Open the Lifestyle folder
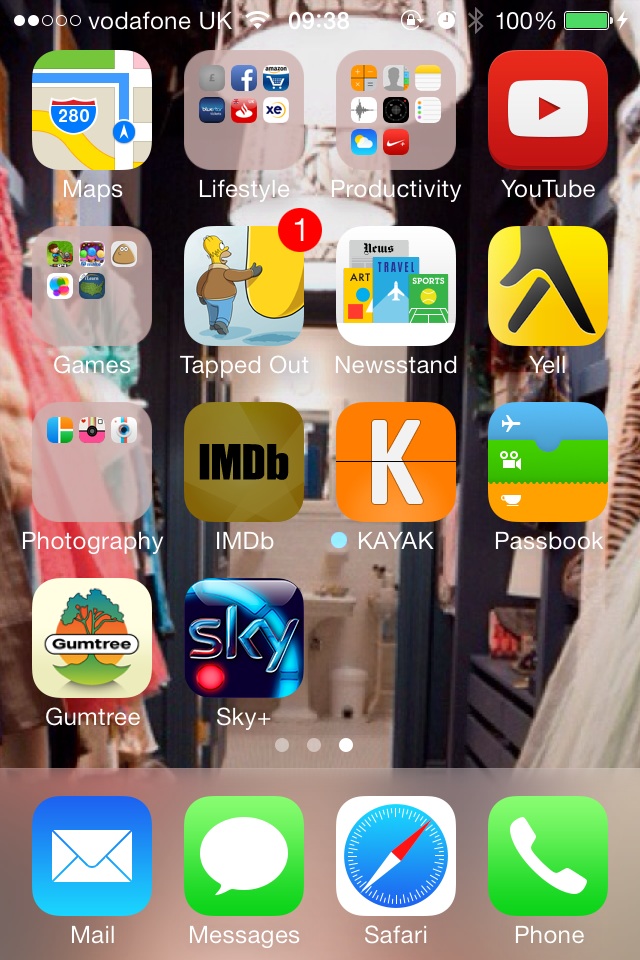This screenshot has width=640, height=960. click(244, 110)
